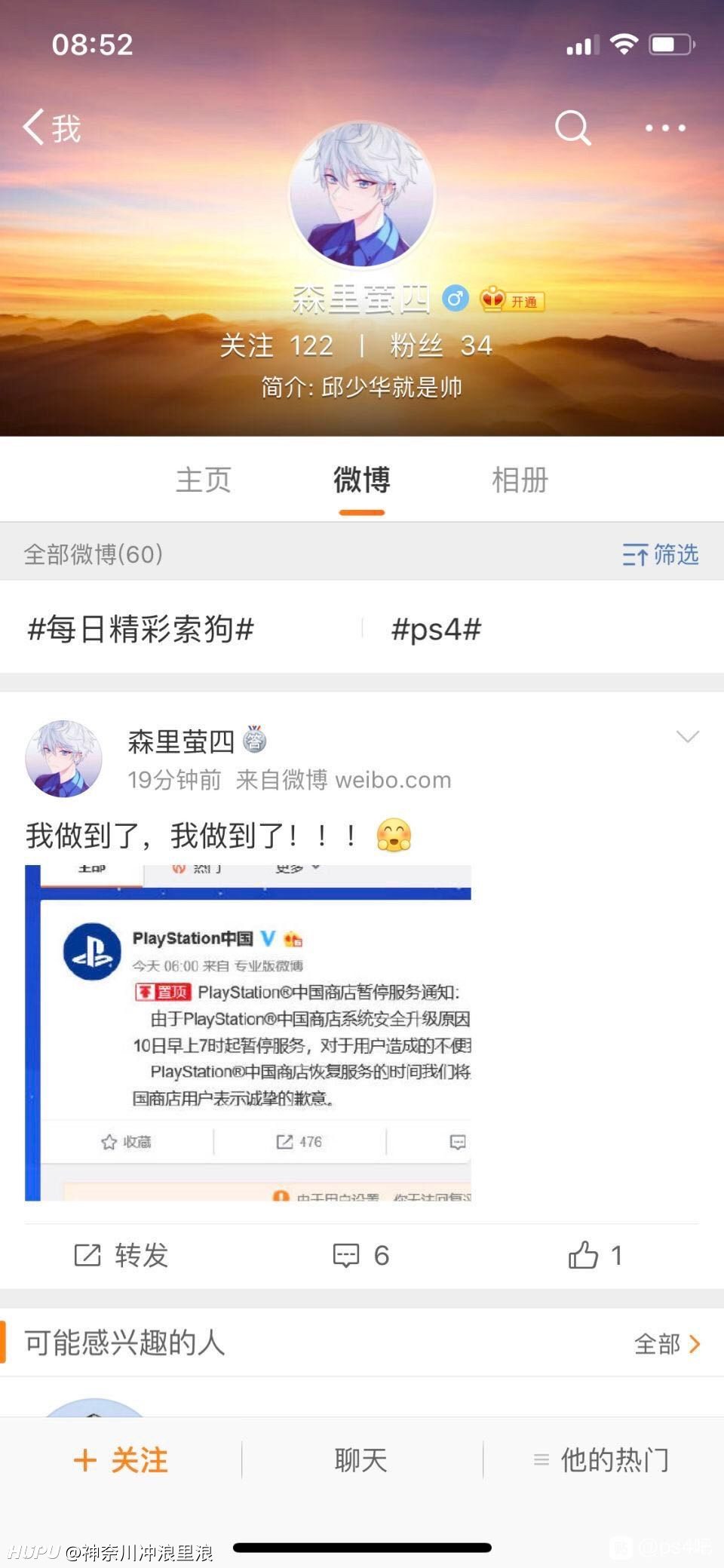This screenshot has height=1568, width=724.
Task: Open the 筛选 filter
Action: [661, 554]
